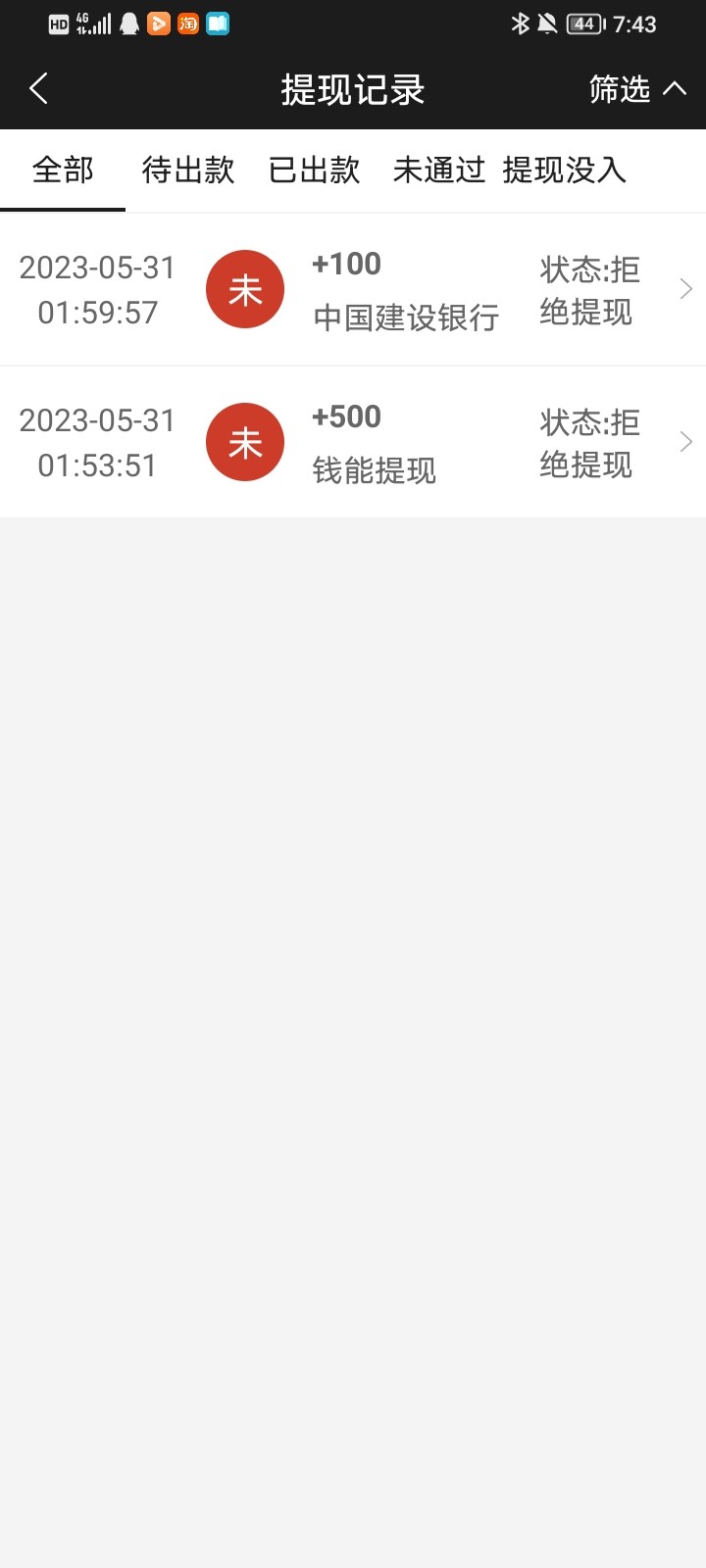The image size is (706, 1568).
Task: Select the 未通过 tab
Action: (438, 171)
